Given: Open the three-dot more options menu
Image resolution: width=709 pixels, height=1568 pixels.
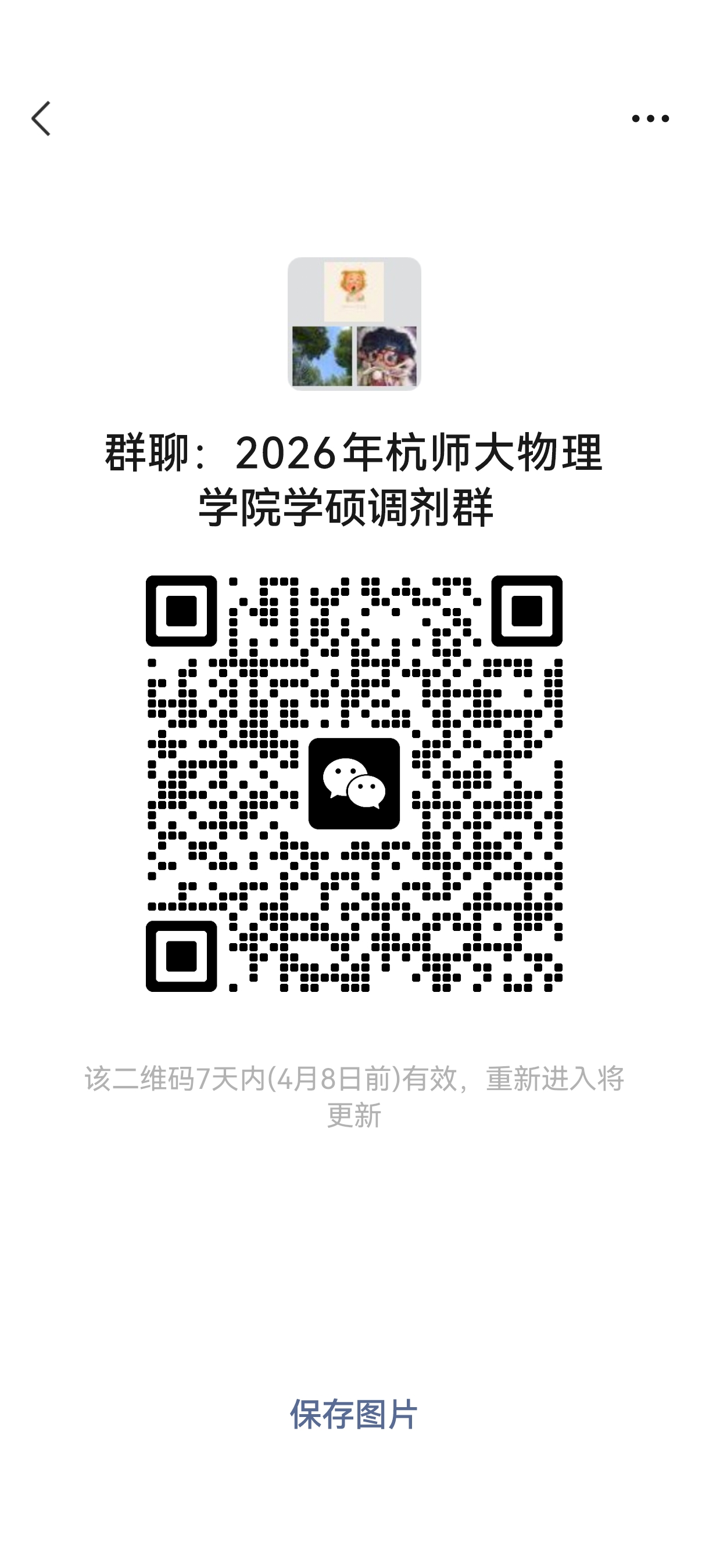Looking at the screenshot, I should point(650,118).
